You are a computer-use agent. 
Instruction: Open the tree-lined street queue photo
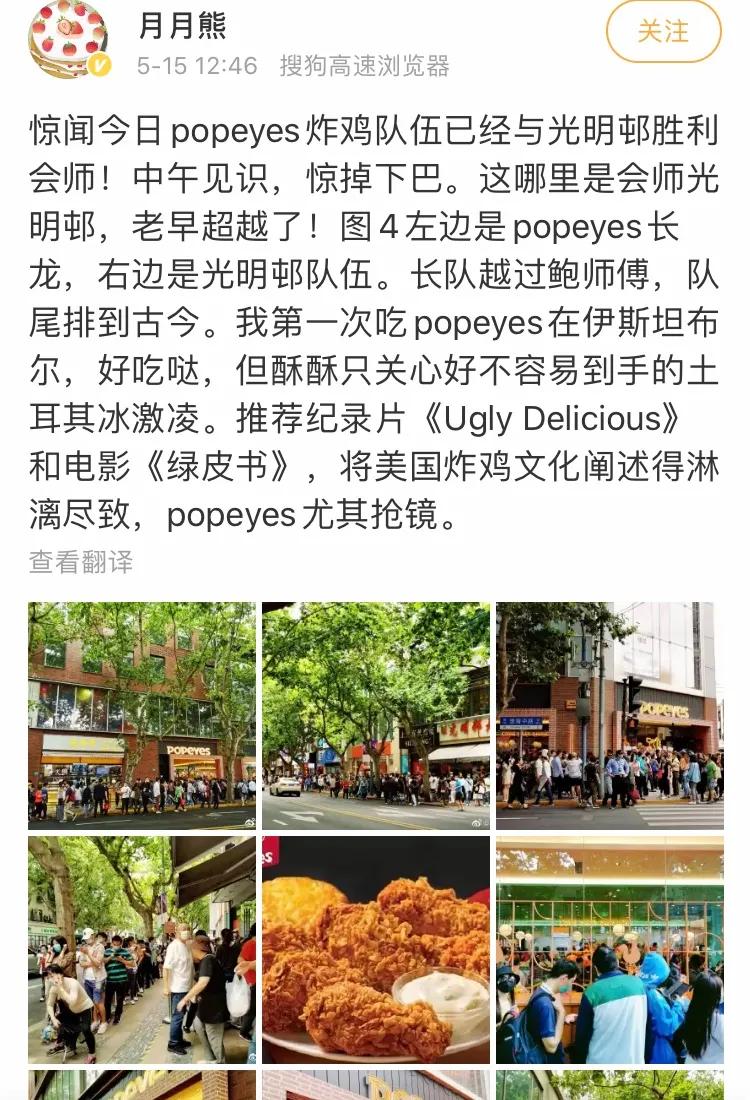click(375, 712)
